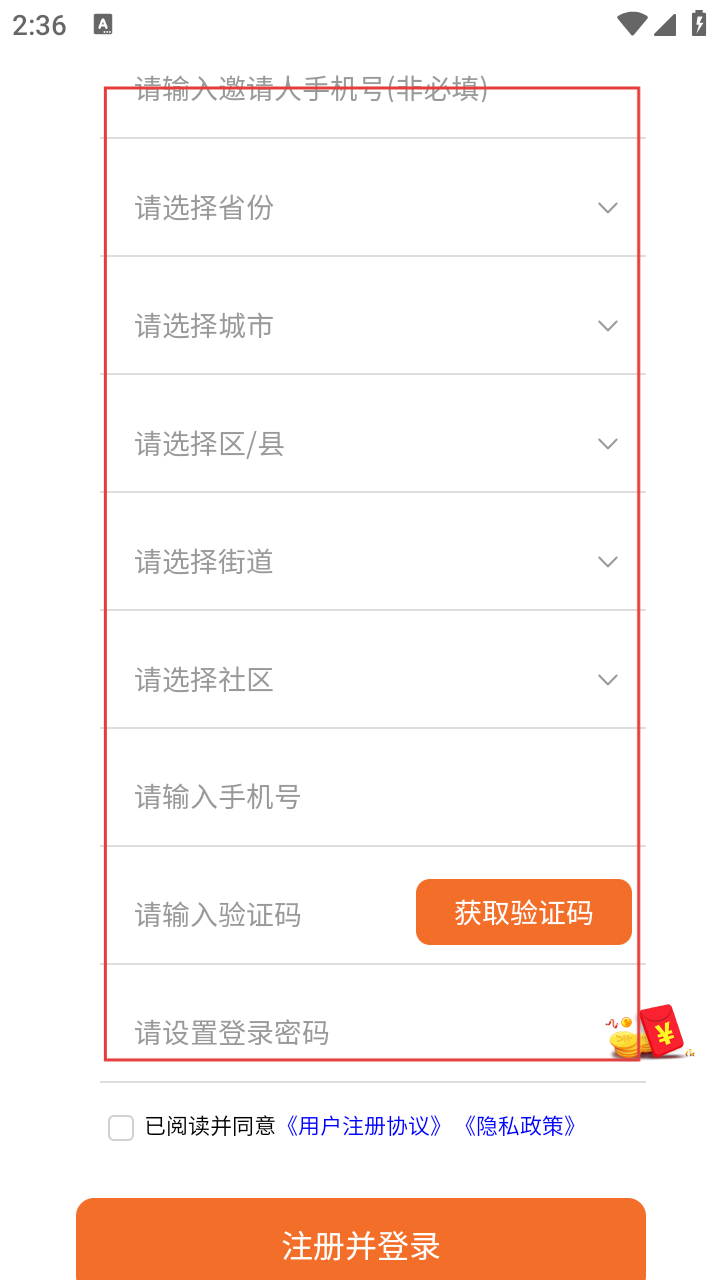Tap the inviter phone number field
Screen dimensions: 720x1280
[x=370, y=92]
